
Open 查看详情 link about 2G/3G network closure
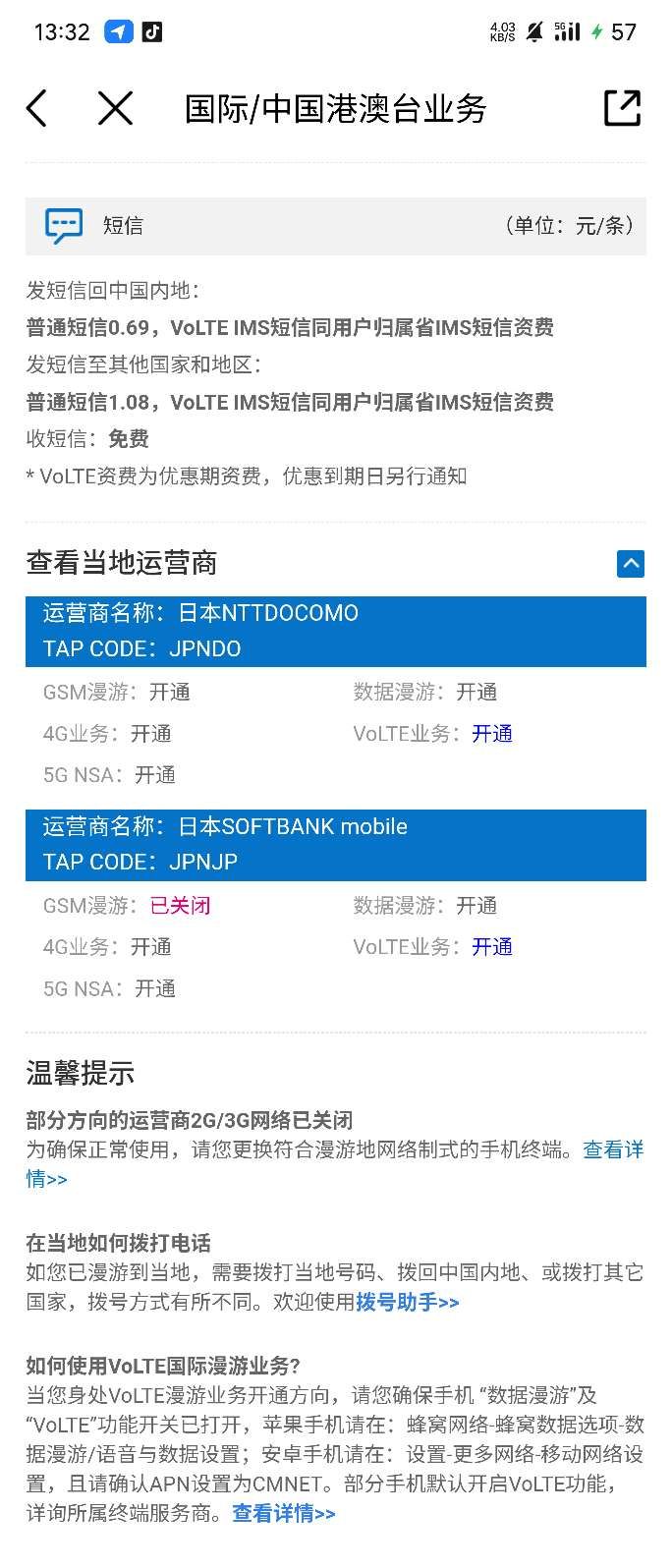tap(612, 1149)
